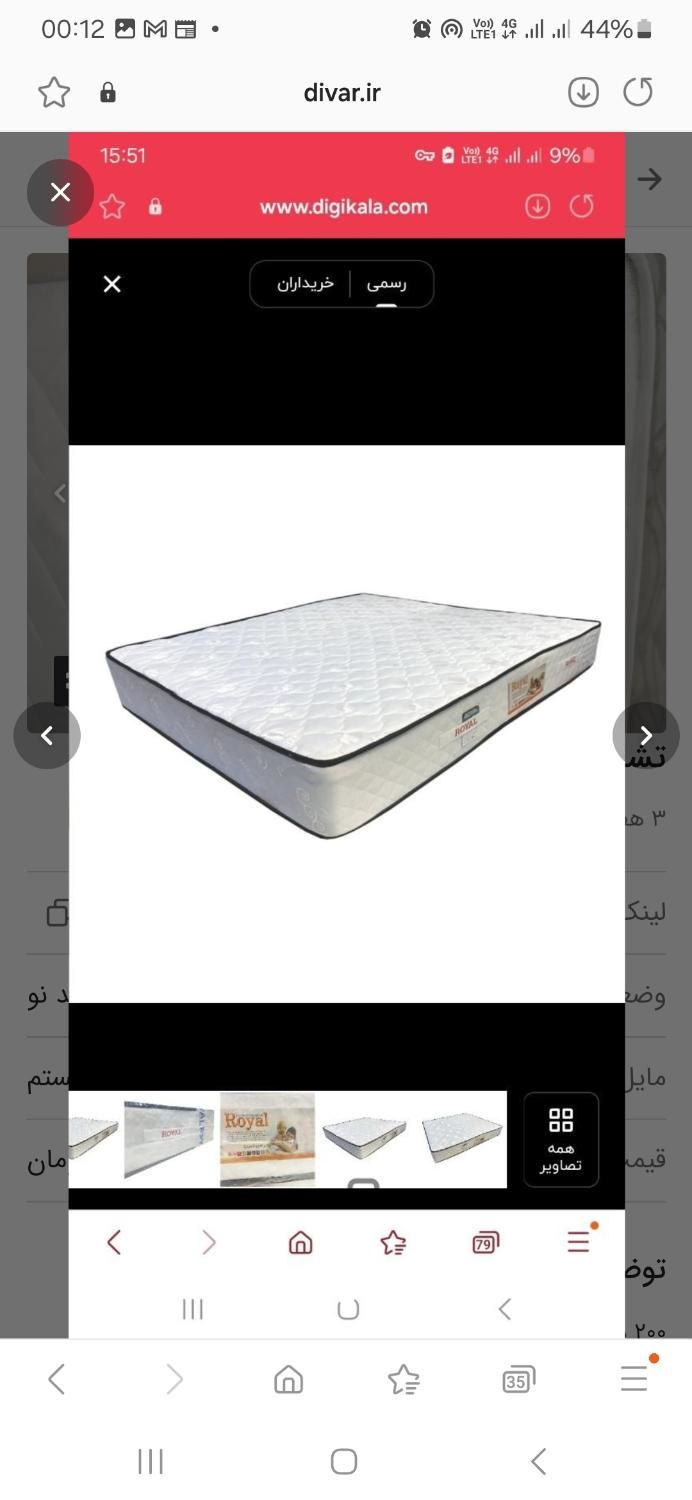Tap the system home button
The height and width of the screenshot is (1500, 692).
pos(344,1462)
